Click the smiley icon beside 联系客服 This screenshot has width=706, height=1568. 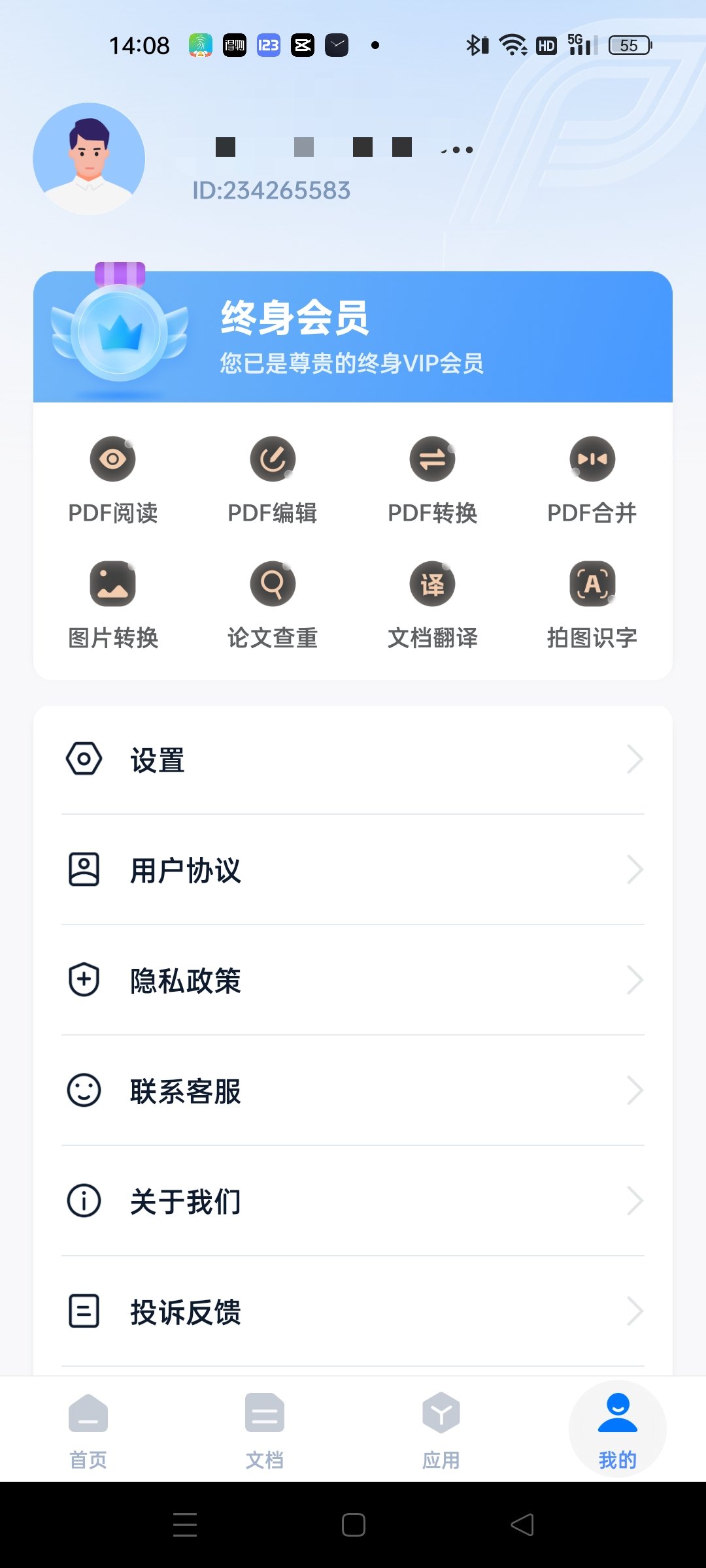point(82,1090)
